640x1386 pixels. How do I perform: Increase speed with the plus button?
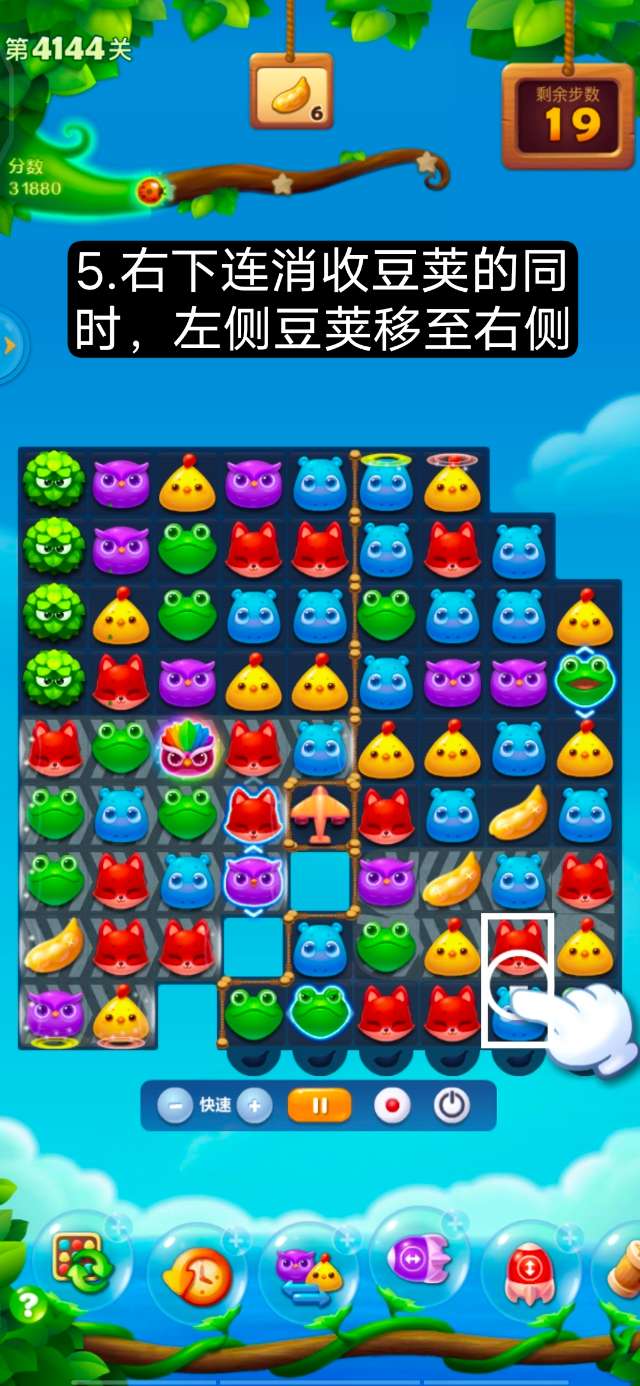point(255,1106)
